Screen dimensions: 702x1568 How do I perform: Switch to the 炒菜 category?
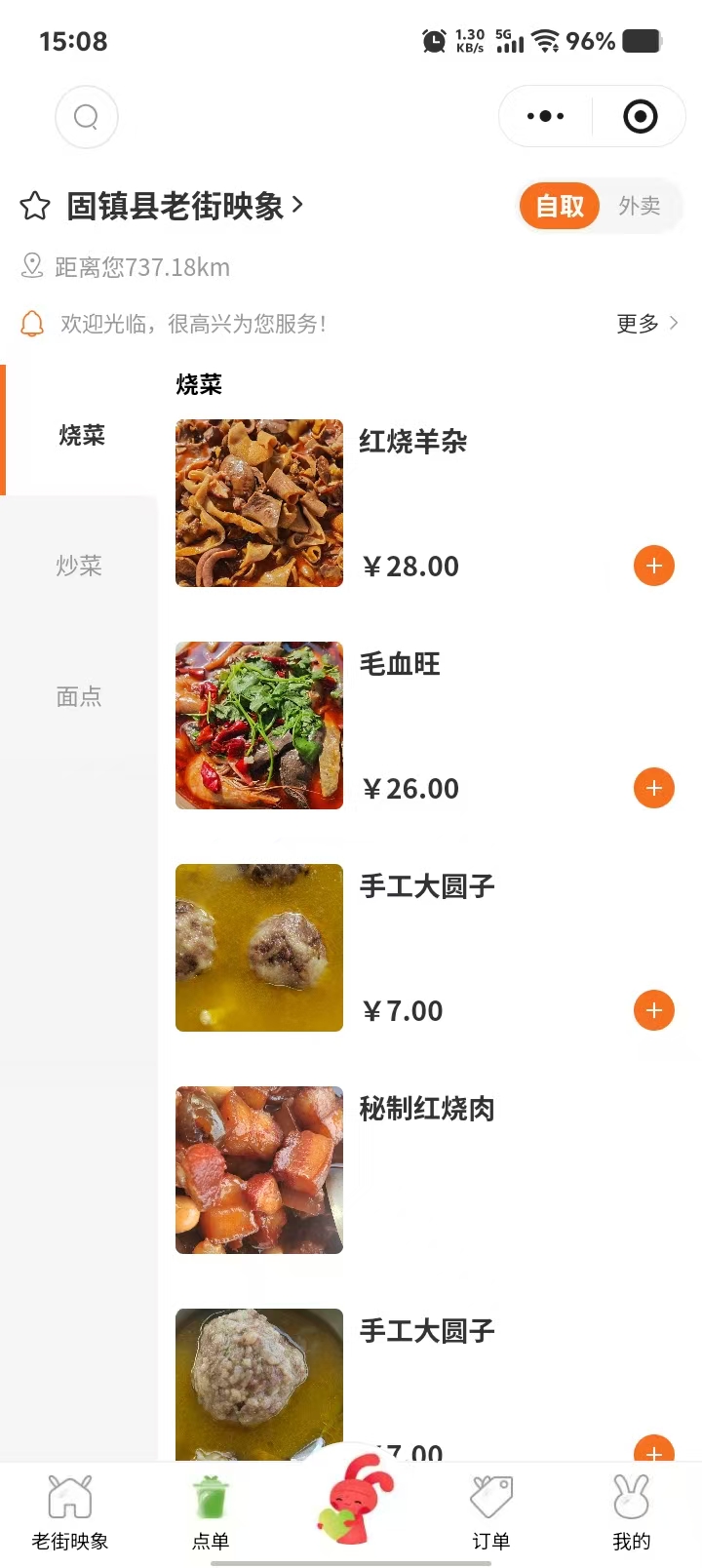tap(79, 566)
